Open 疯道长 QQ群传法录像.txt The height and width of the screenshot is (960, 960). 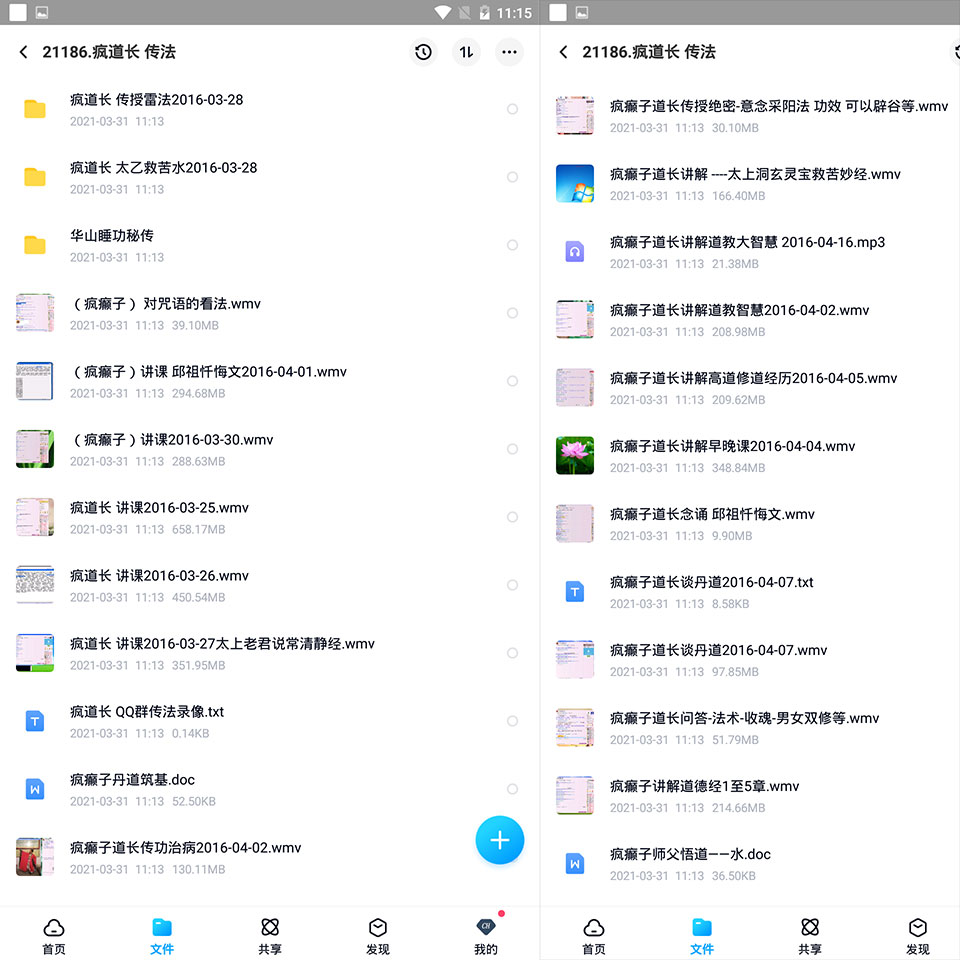(x=269, y=721)
